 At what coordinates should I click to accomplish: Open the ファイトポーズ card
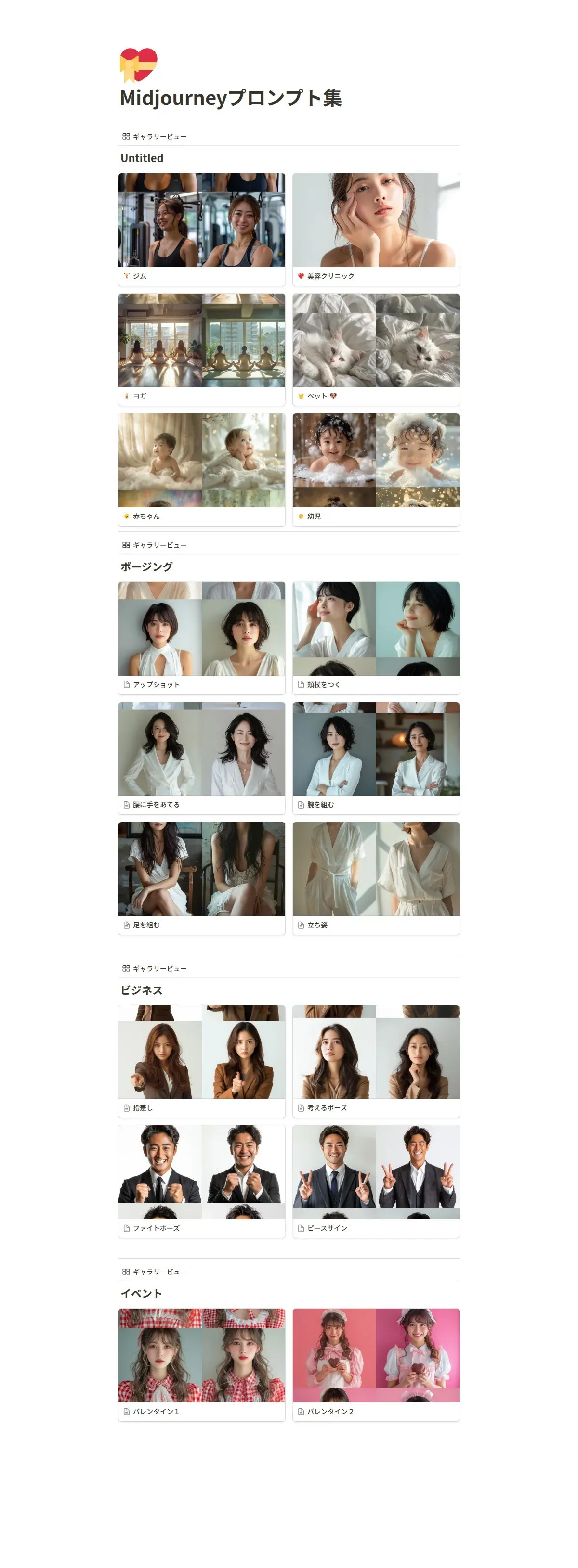(202, 1181)
